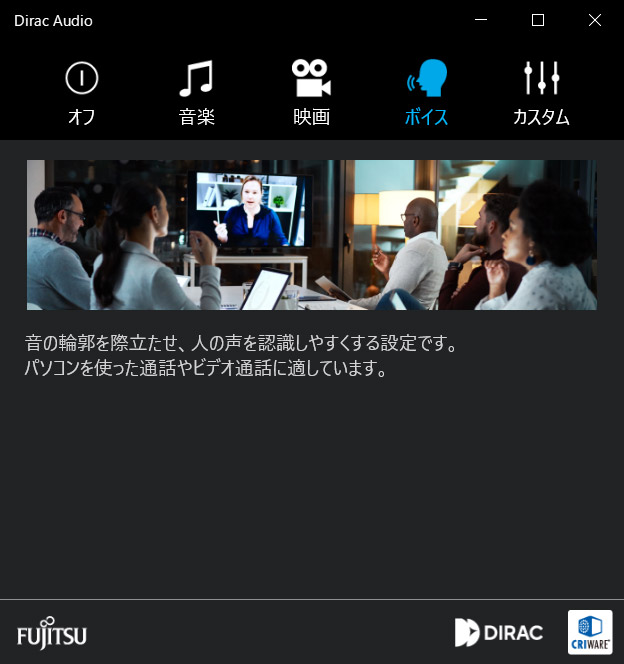The height and width of the screenshot is (664, 624).
Task: Switch to the オフ mode
Action: [x=82, y=92]
